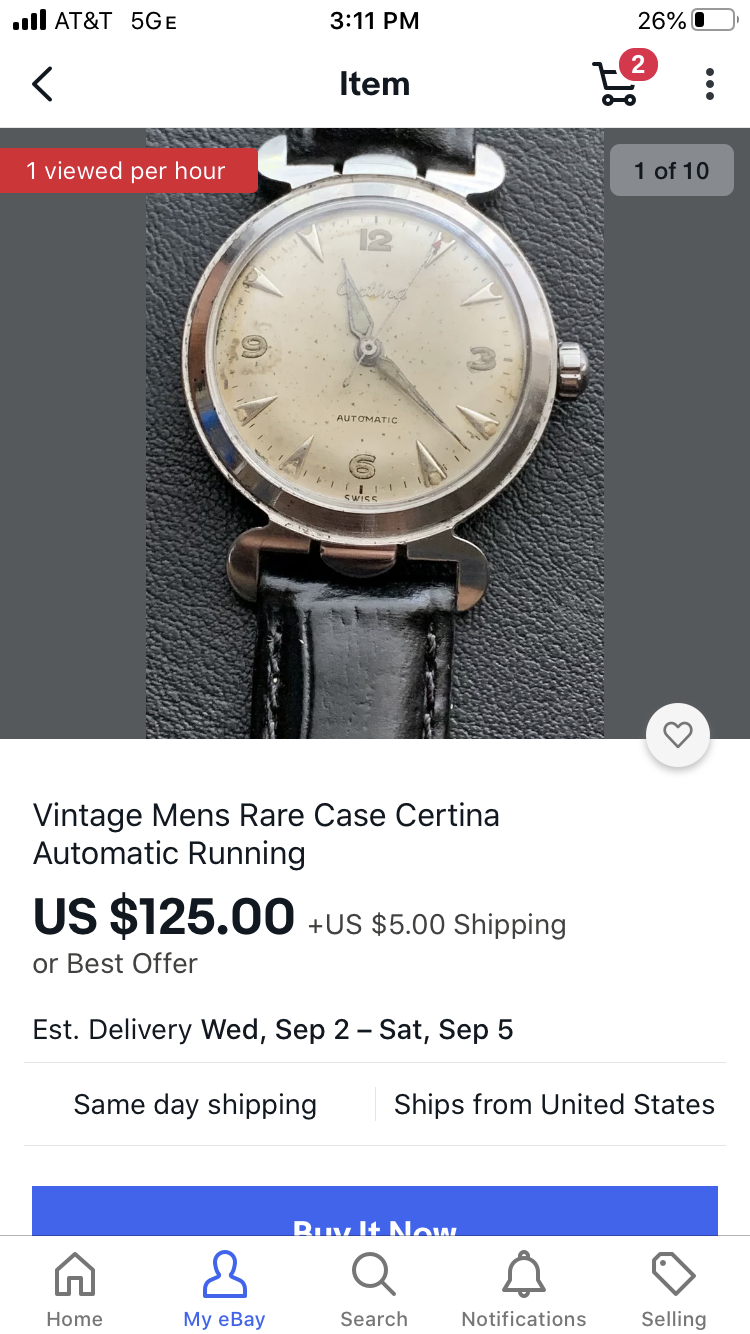Screen dimensions: 750x1334
Task: Open the My eBay tab
Action: point(224,1289)
